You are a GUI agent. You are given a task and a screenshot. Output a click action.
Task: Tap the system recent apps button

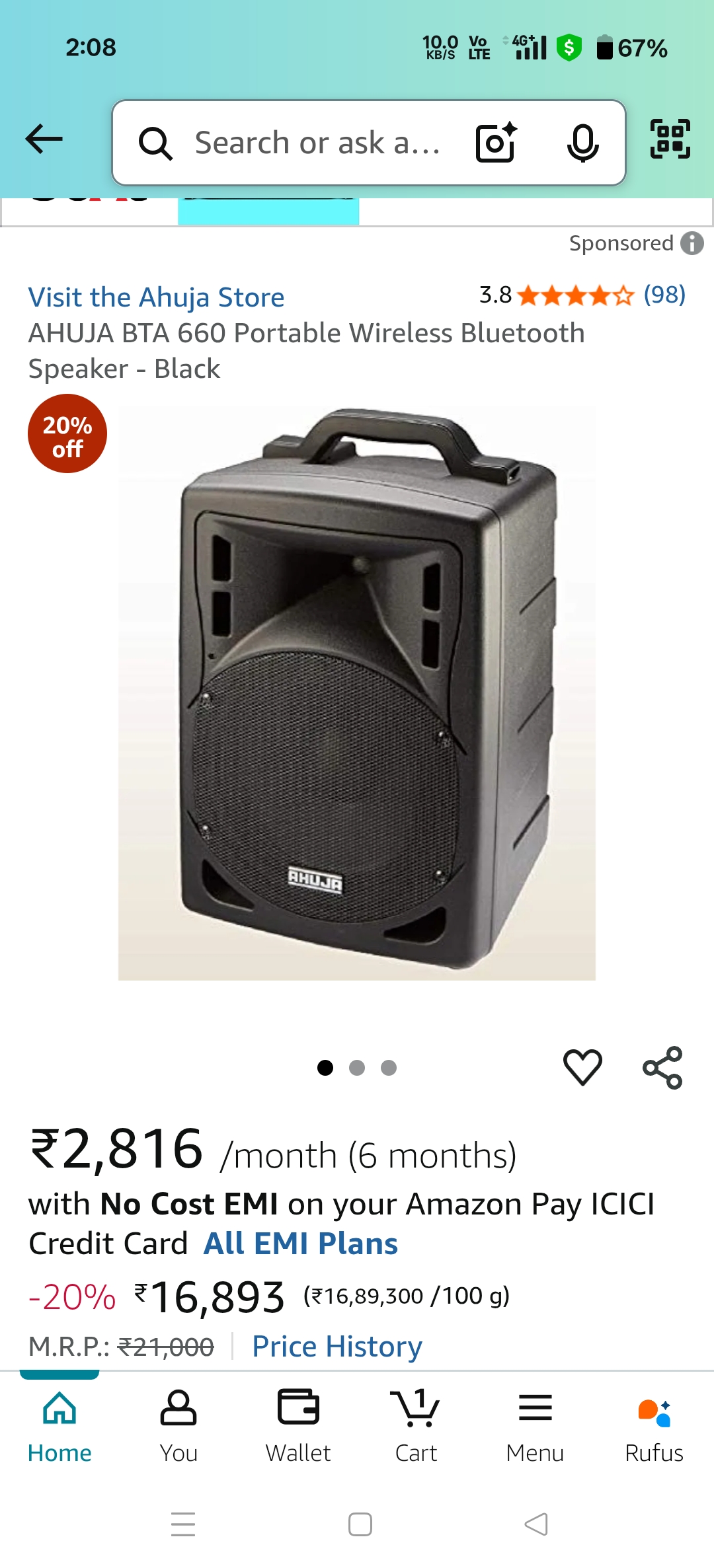[183, 1524]
